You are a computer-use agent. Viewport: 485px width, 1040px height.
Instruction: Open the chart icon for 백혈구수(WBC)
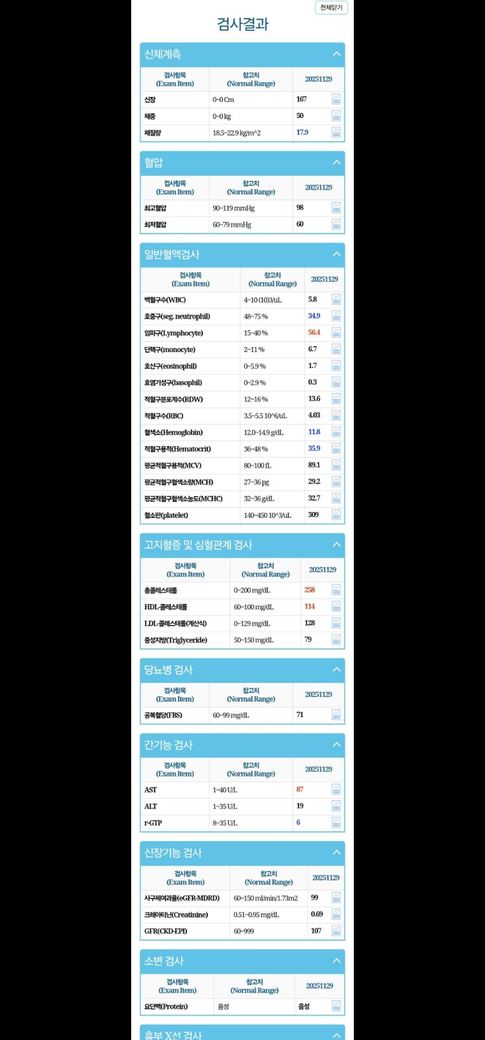pyautogui.click(x=336, y=300)
